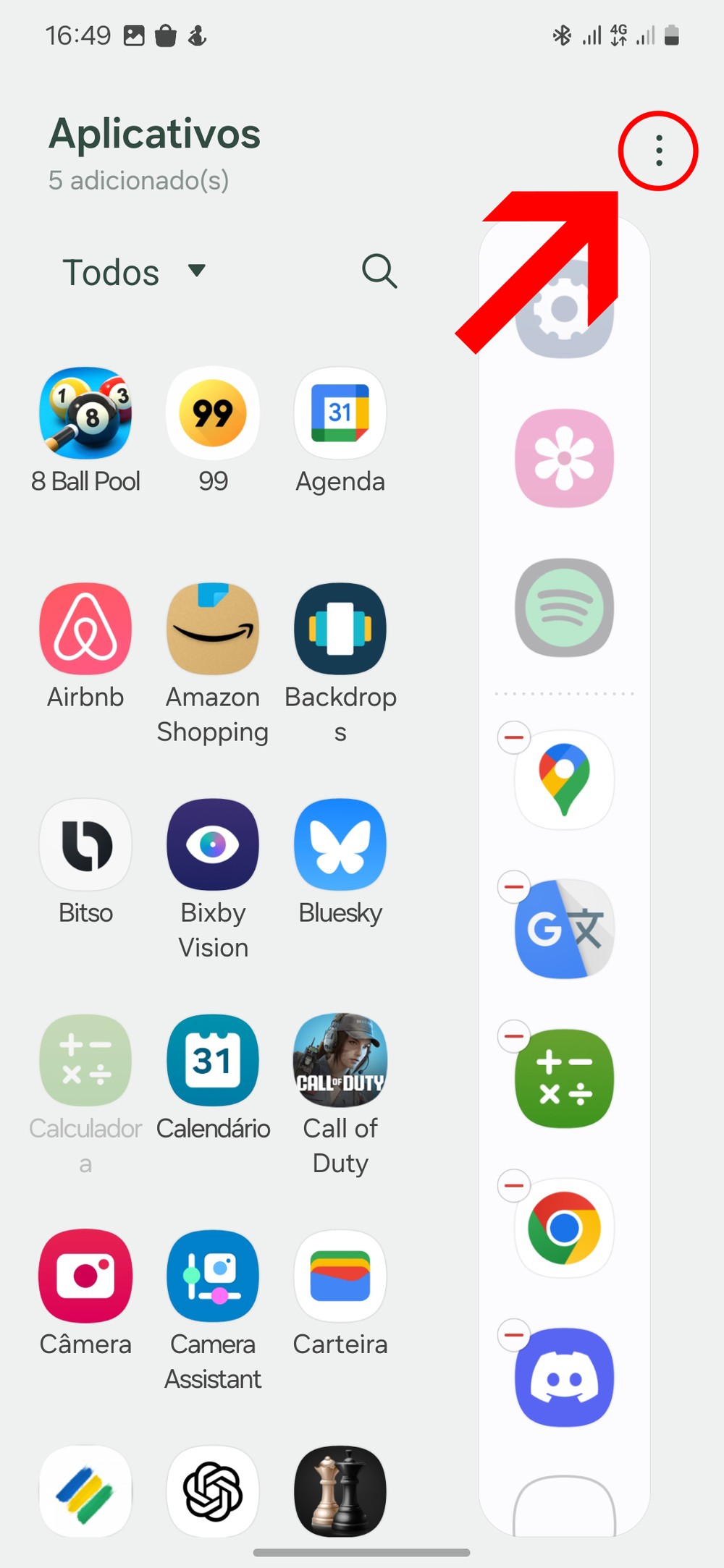The width and height of the screenshot is (724, 1568).
Task: Add 8 Ball Pool to the panel
Action: point(85,414)
